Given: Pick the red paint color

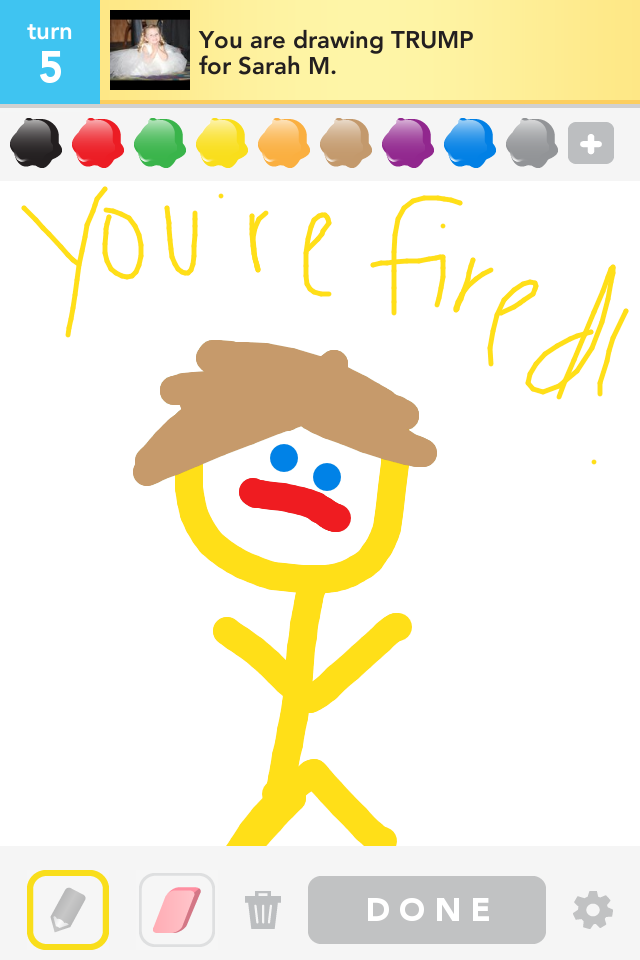Looking at the screenshot, I should [97, 143].
